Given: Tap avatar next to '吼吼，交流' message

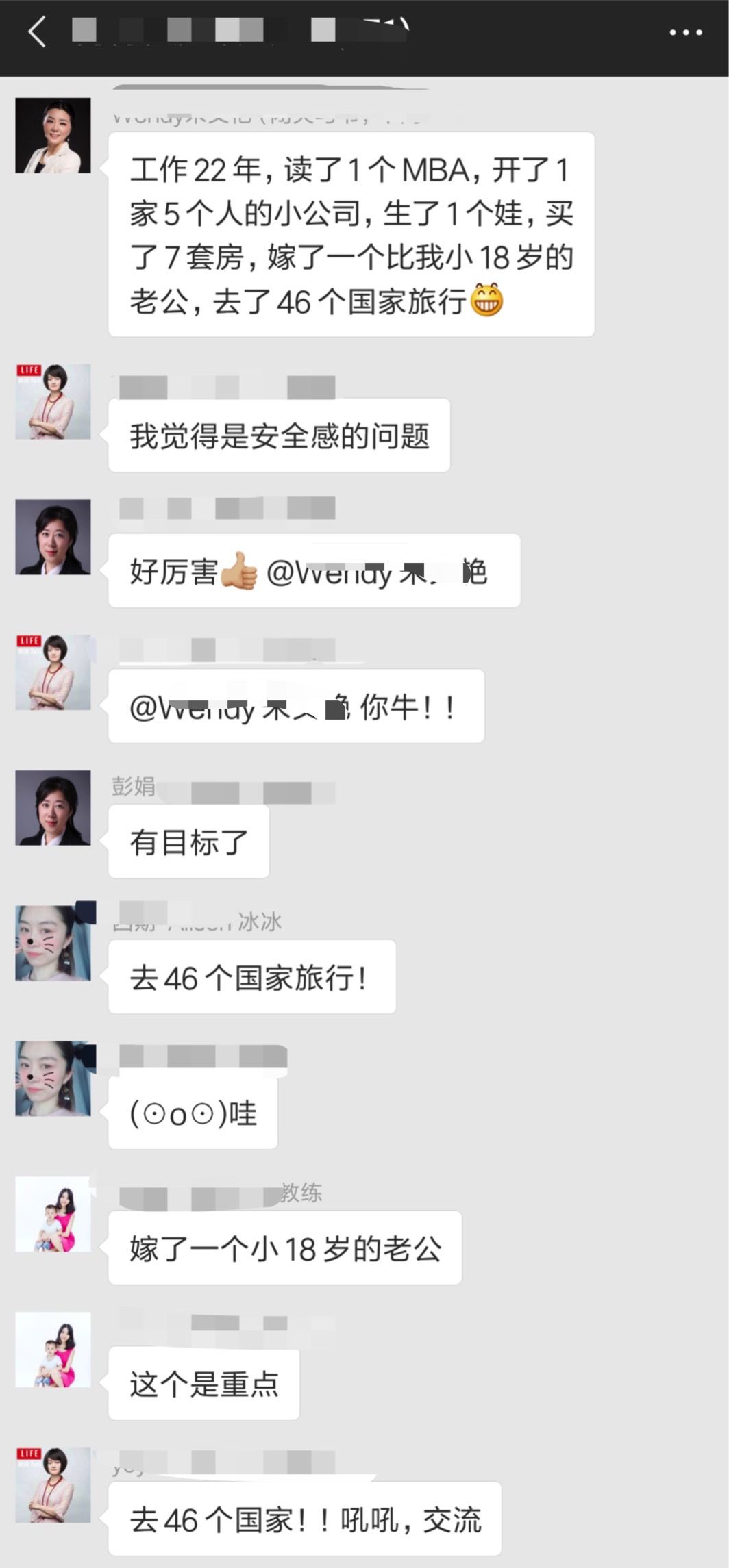Looking at the screenshot, I should (53, 1485).
